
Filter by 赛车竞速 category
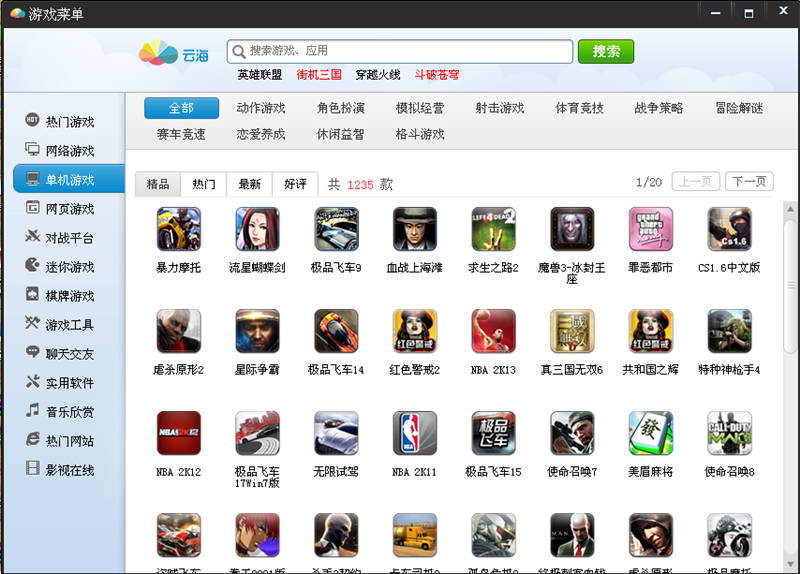point(181,134)
